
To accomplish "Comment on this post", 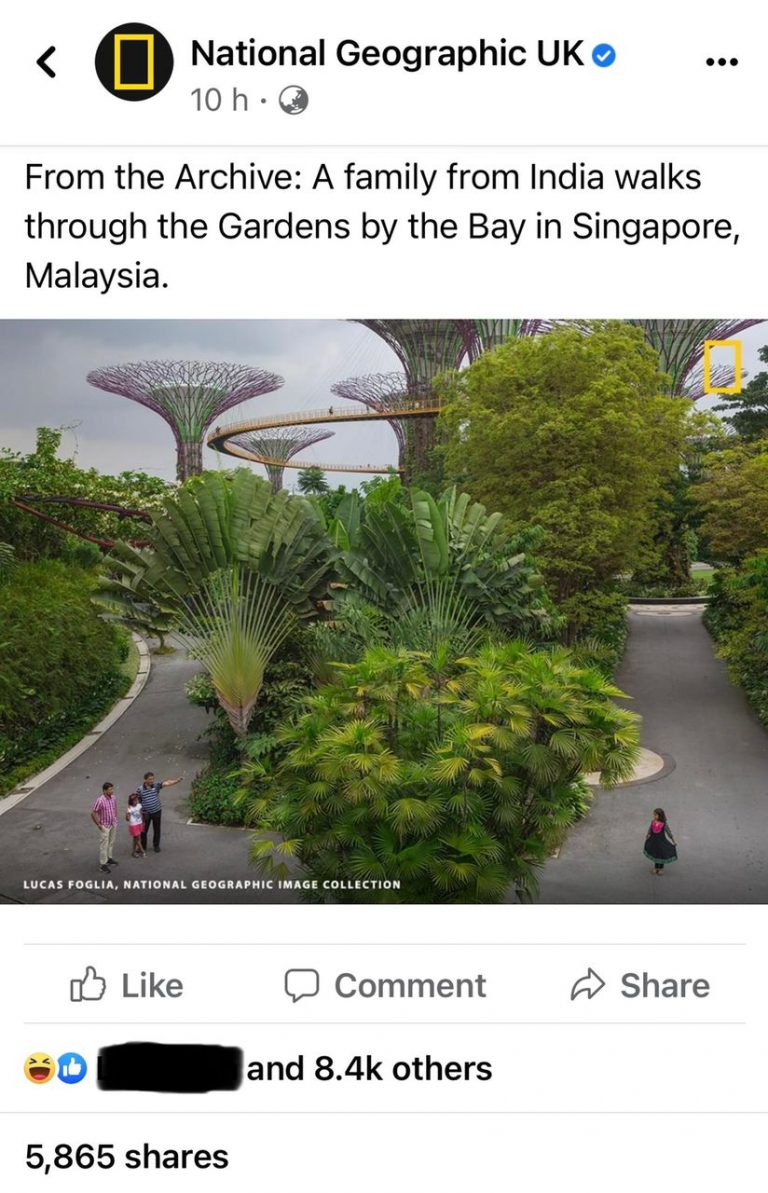I will [x=385, y=985].
